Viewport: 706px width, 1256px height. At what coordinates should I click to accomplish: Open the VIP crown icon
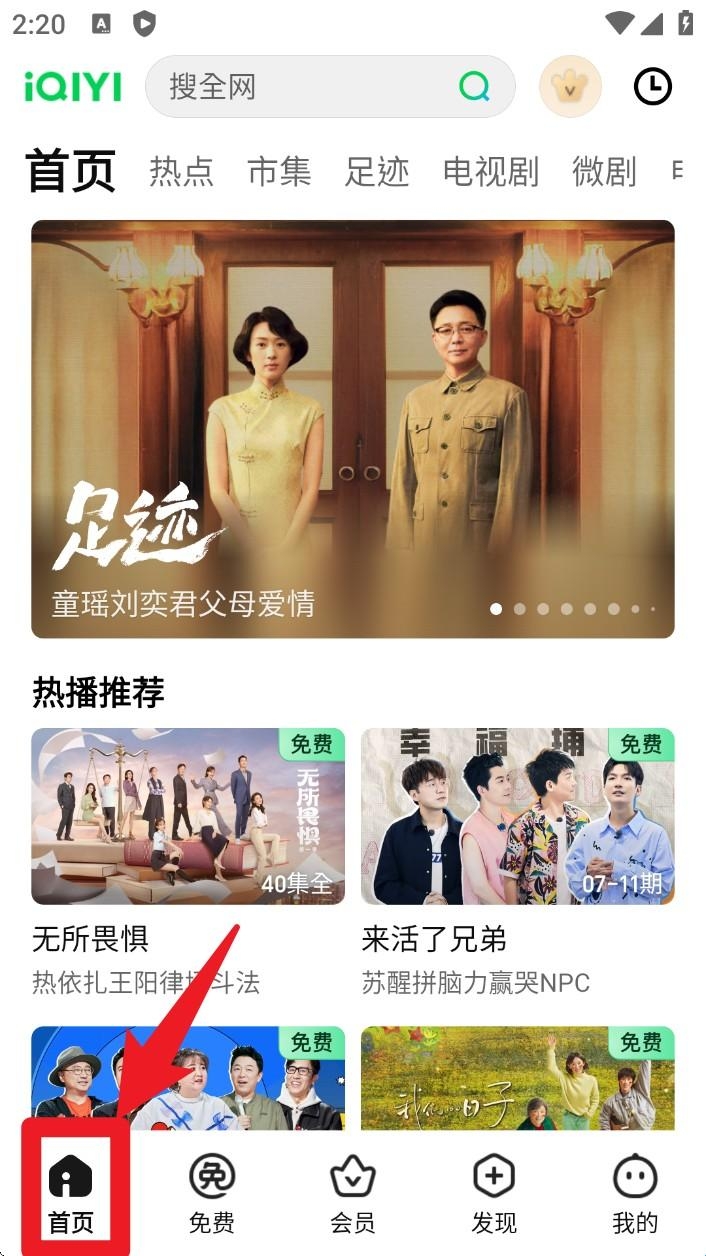tap(570, 87)
